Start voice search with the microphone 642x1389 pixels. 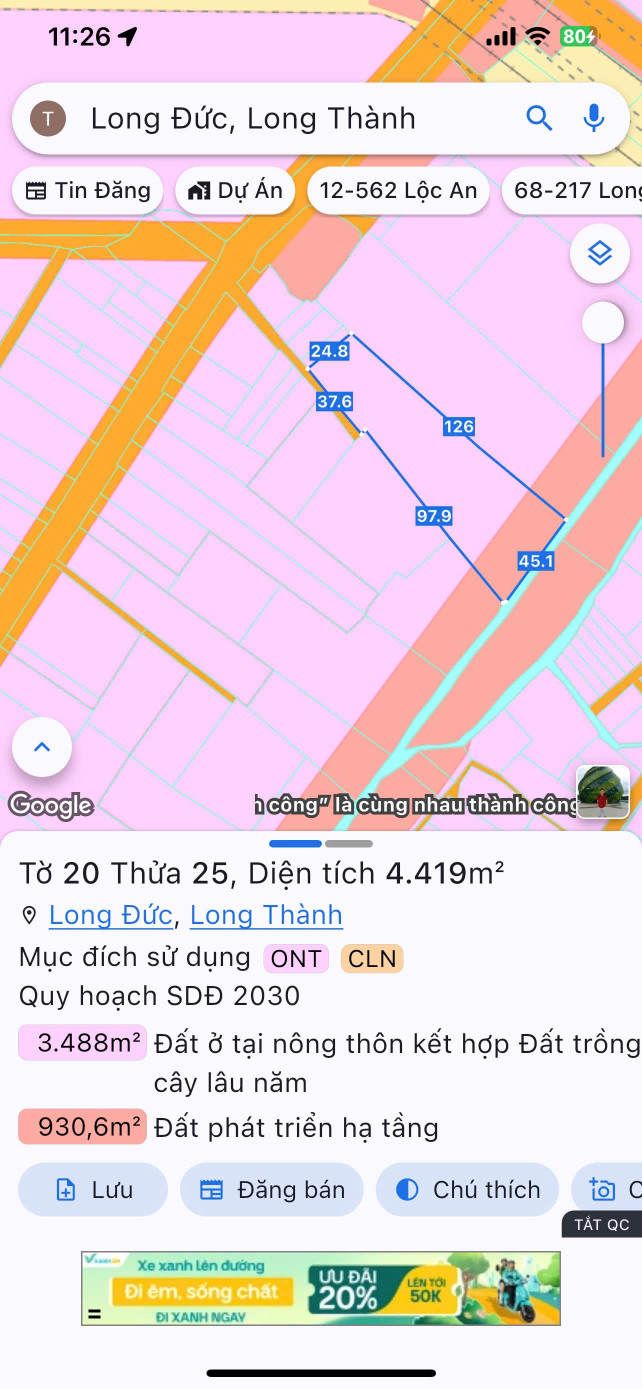coord(594,119)
